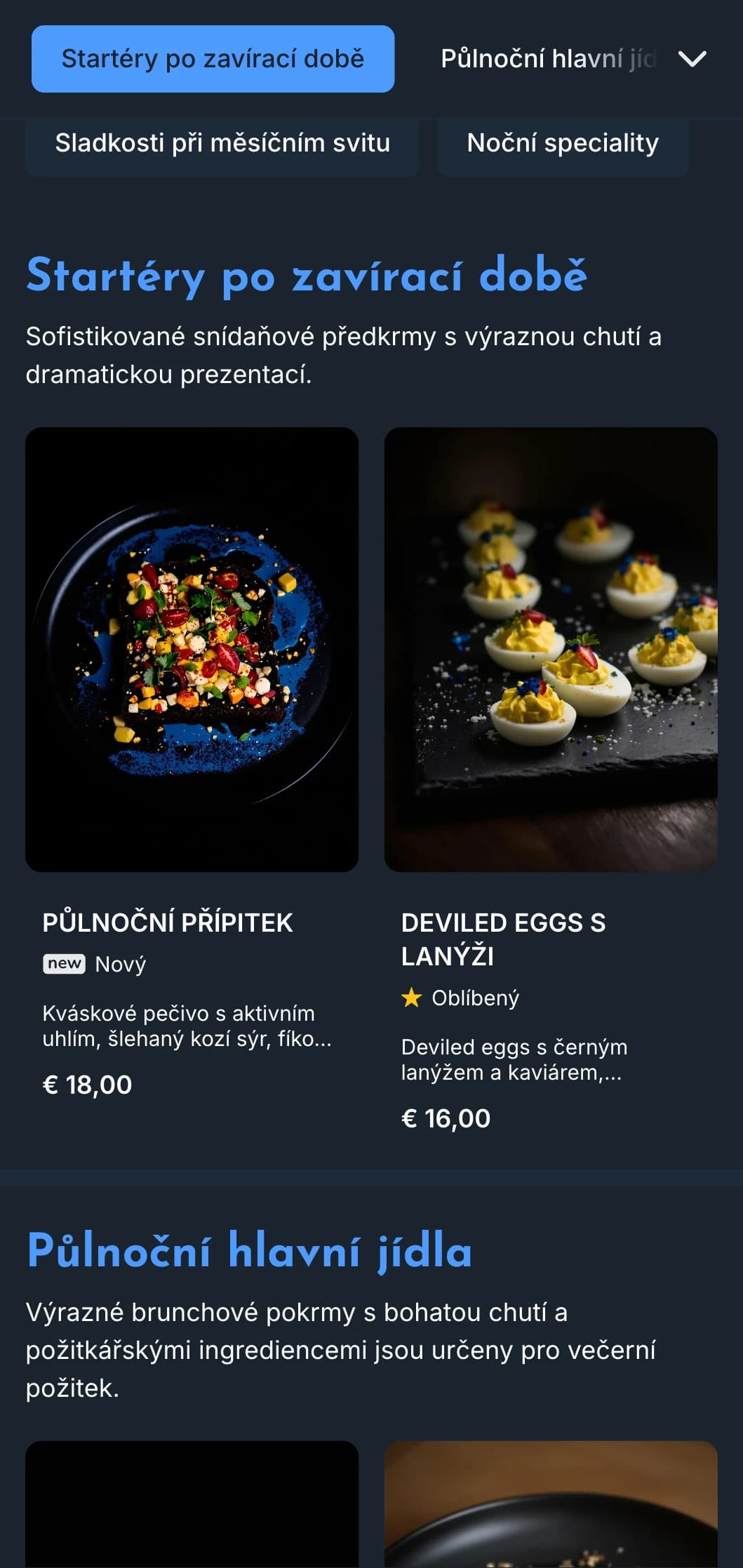Open Sladkosti při měsíčním svitu category
Screen dimensions: 743x1568
(x=222, y=144)
